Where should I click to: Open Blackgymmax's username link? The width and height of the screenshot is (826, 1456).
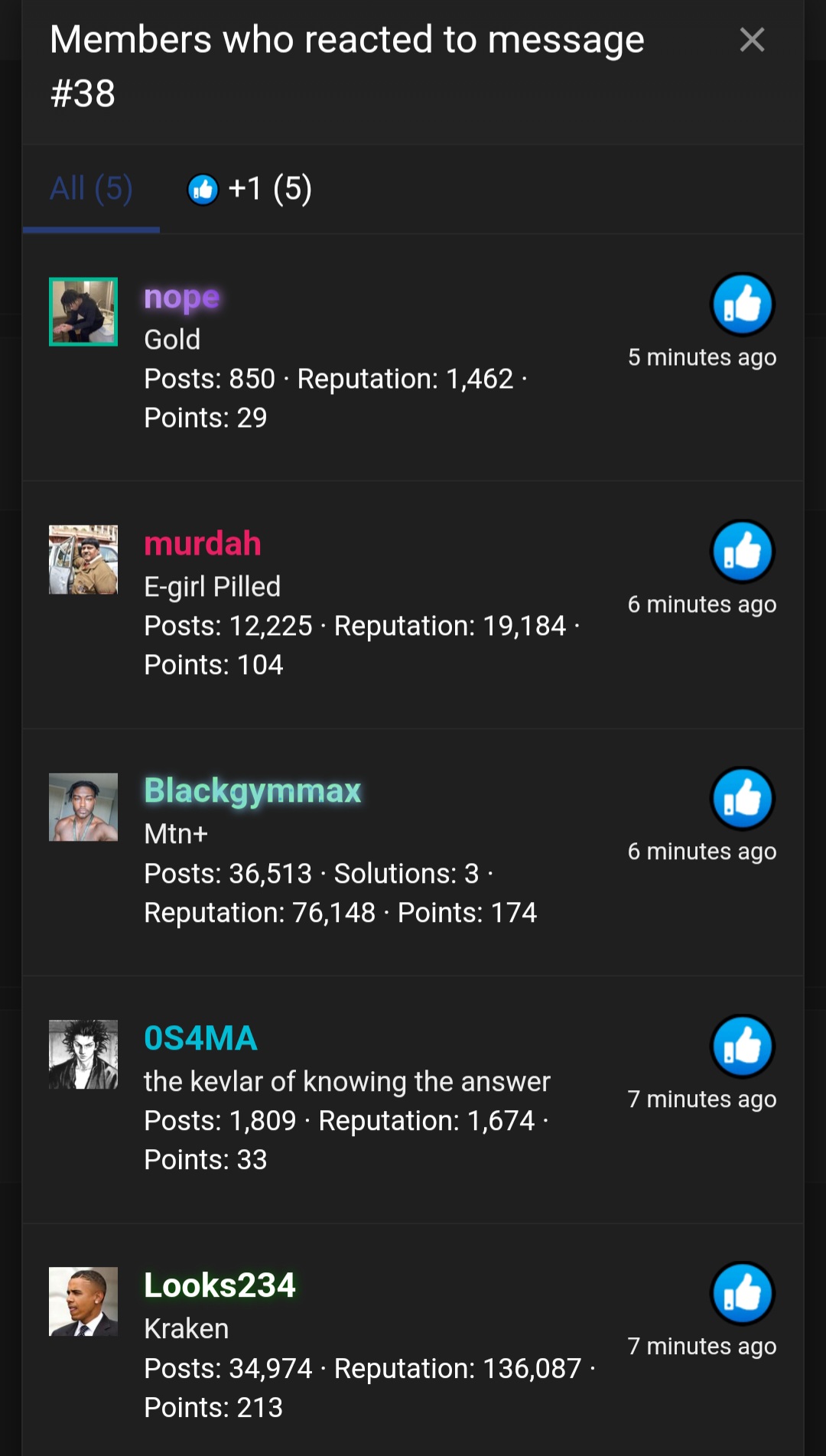pyautogui.click(x=254, y=791)
